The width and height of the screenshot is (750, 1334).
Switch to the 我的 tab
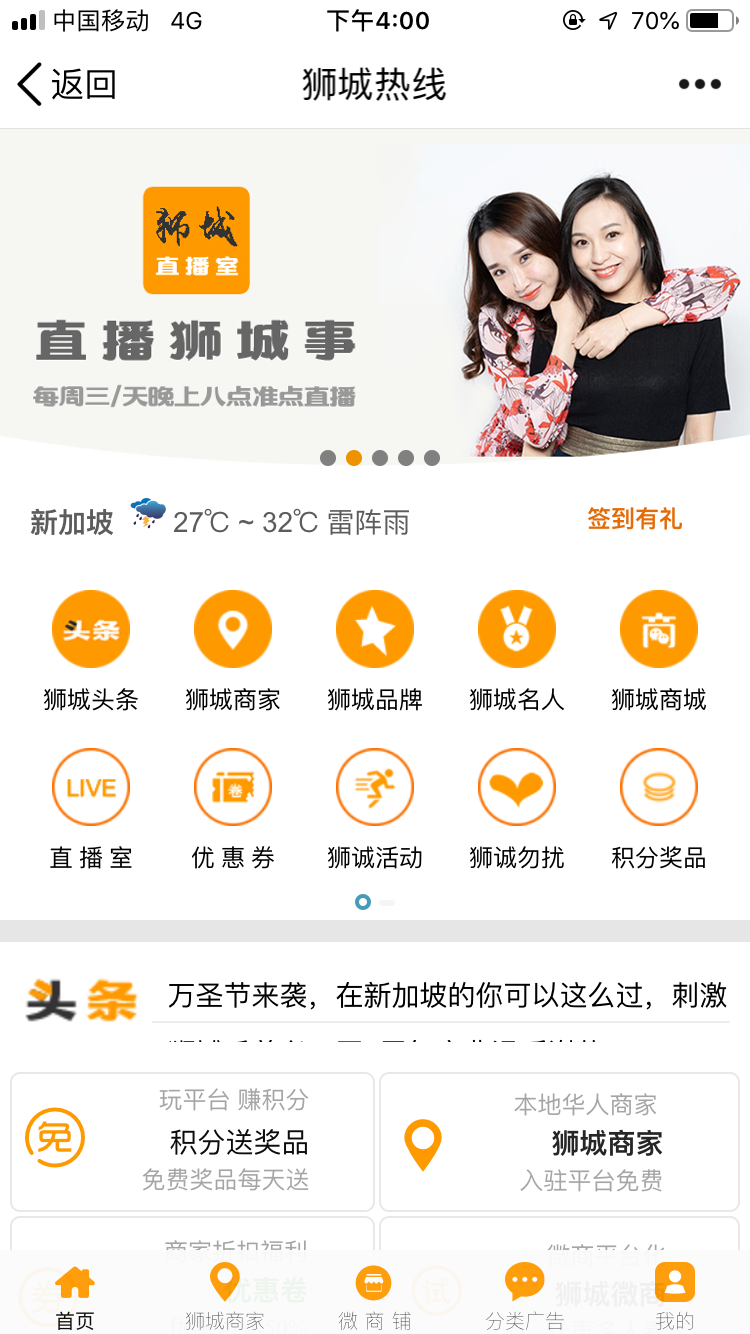[x=674, y=1297]
